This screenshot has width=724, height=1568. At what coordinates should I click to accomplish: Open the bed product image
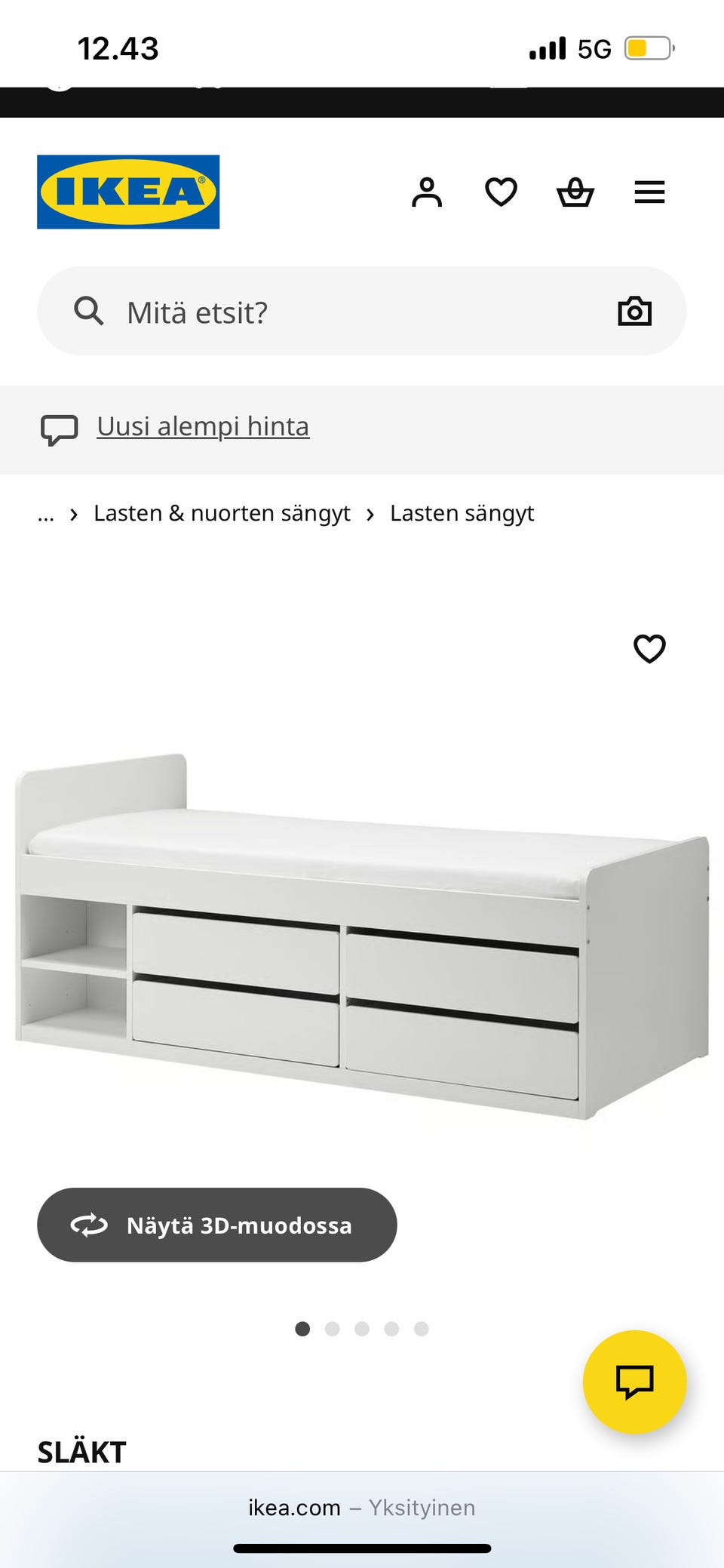pyautogui.click(x=362, y=936)
